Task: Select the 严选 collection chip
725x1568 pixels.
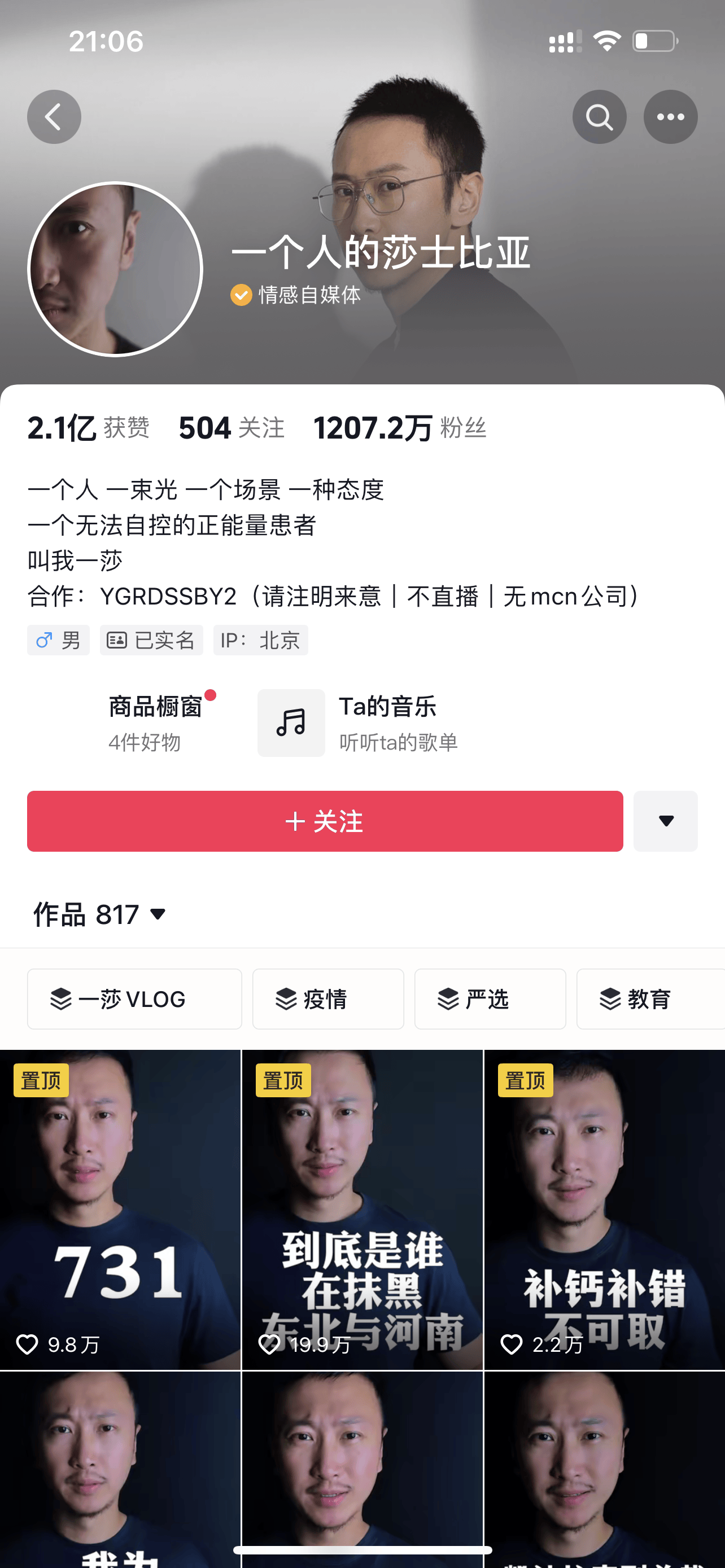Action: coord(490,999)
